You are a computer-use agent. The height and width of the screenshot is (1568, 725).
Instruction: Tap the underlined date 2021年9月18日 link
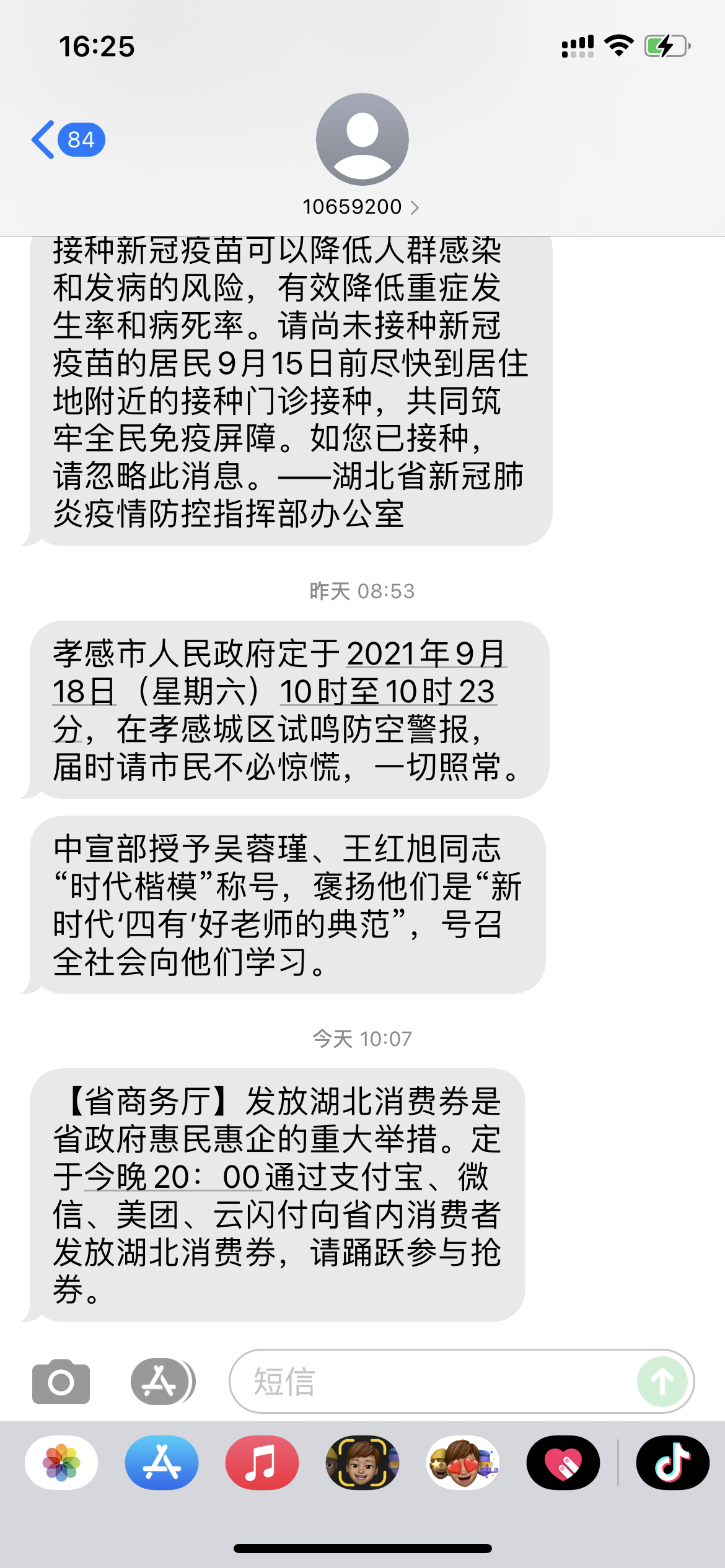pyautogui.click(x=426, y=655)
